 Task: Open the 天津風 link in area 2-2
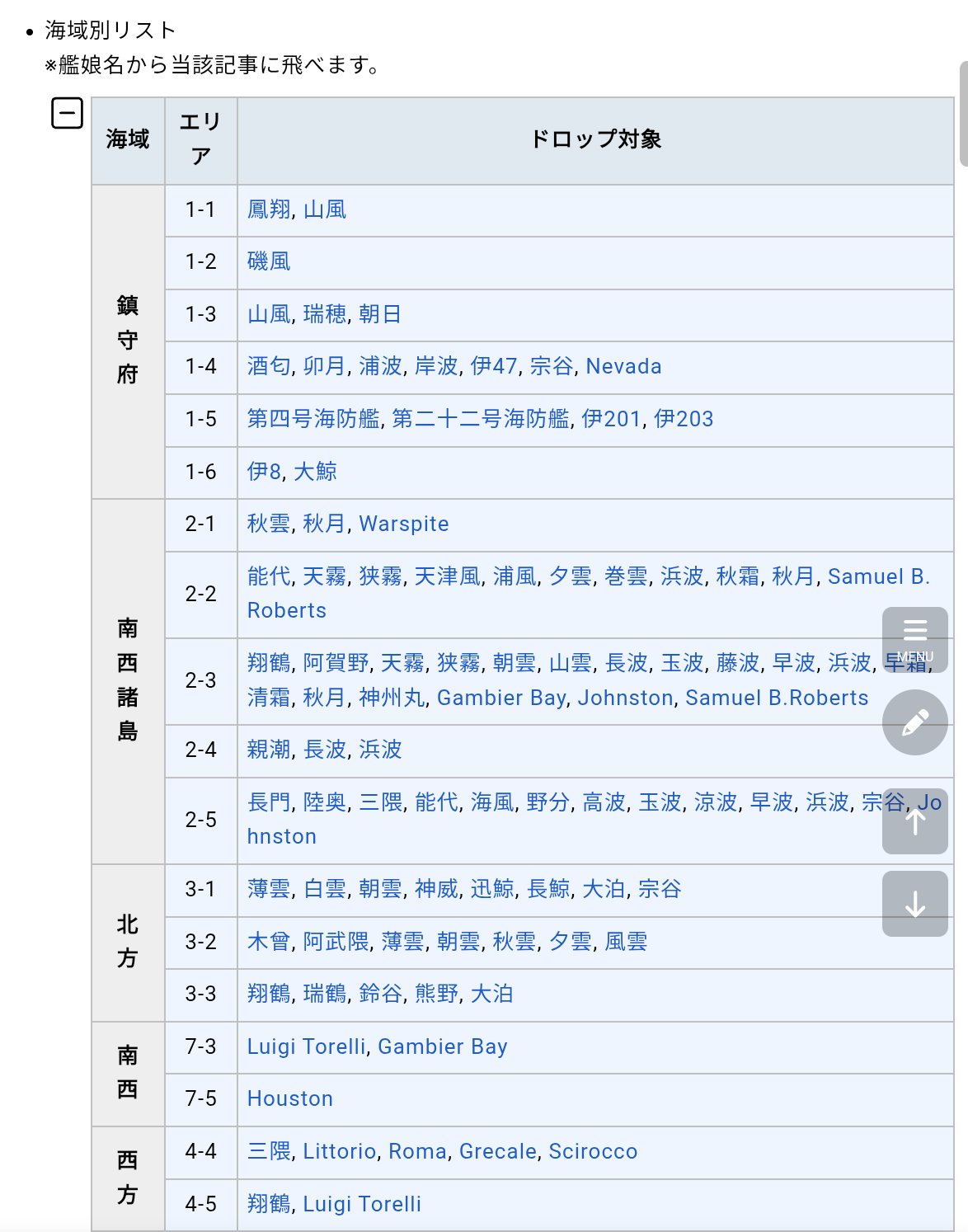click(x=447, y=576)
